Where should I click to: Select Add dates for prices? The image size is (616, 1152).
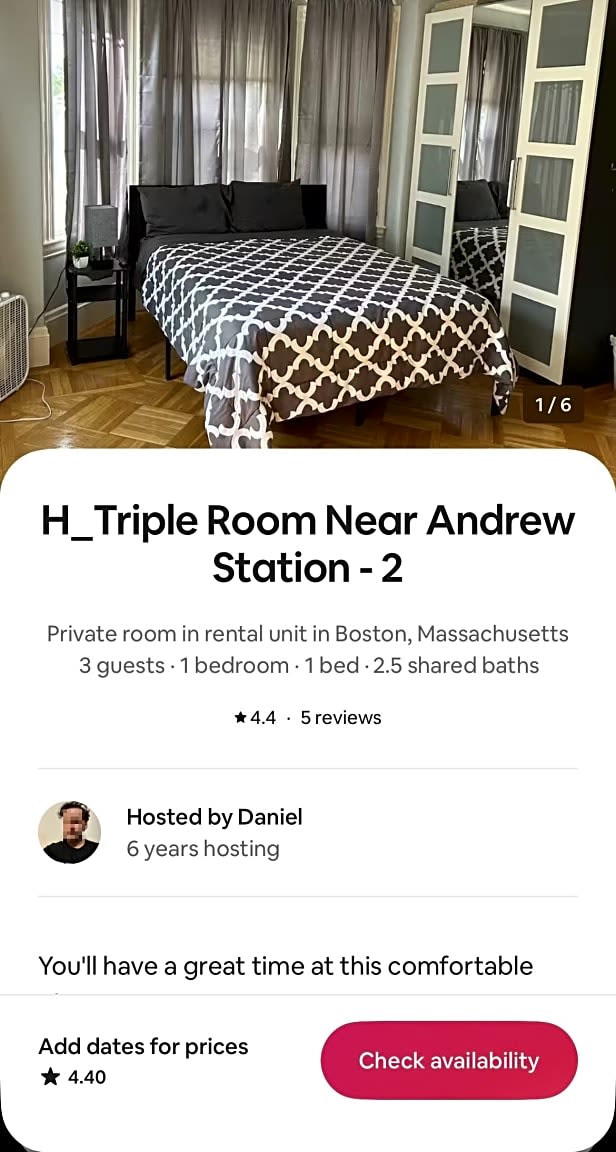(143, 1046)
